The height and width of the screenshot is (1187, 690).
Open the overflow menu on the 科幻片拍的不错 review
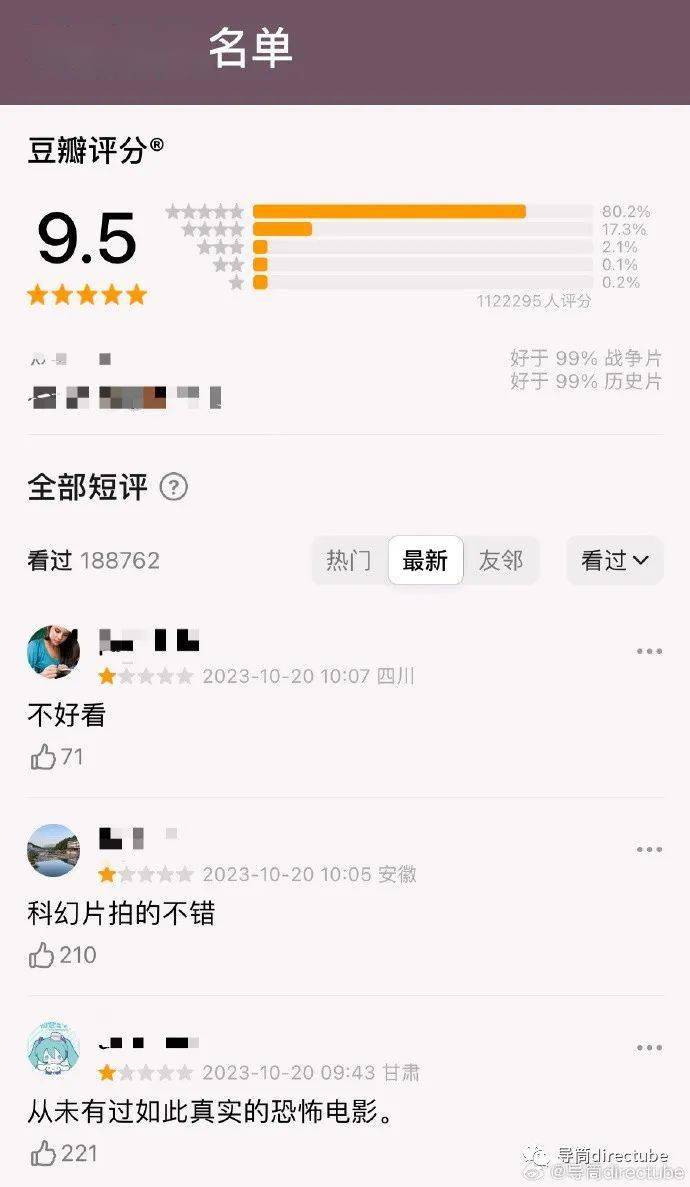[649, 849]
